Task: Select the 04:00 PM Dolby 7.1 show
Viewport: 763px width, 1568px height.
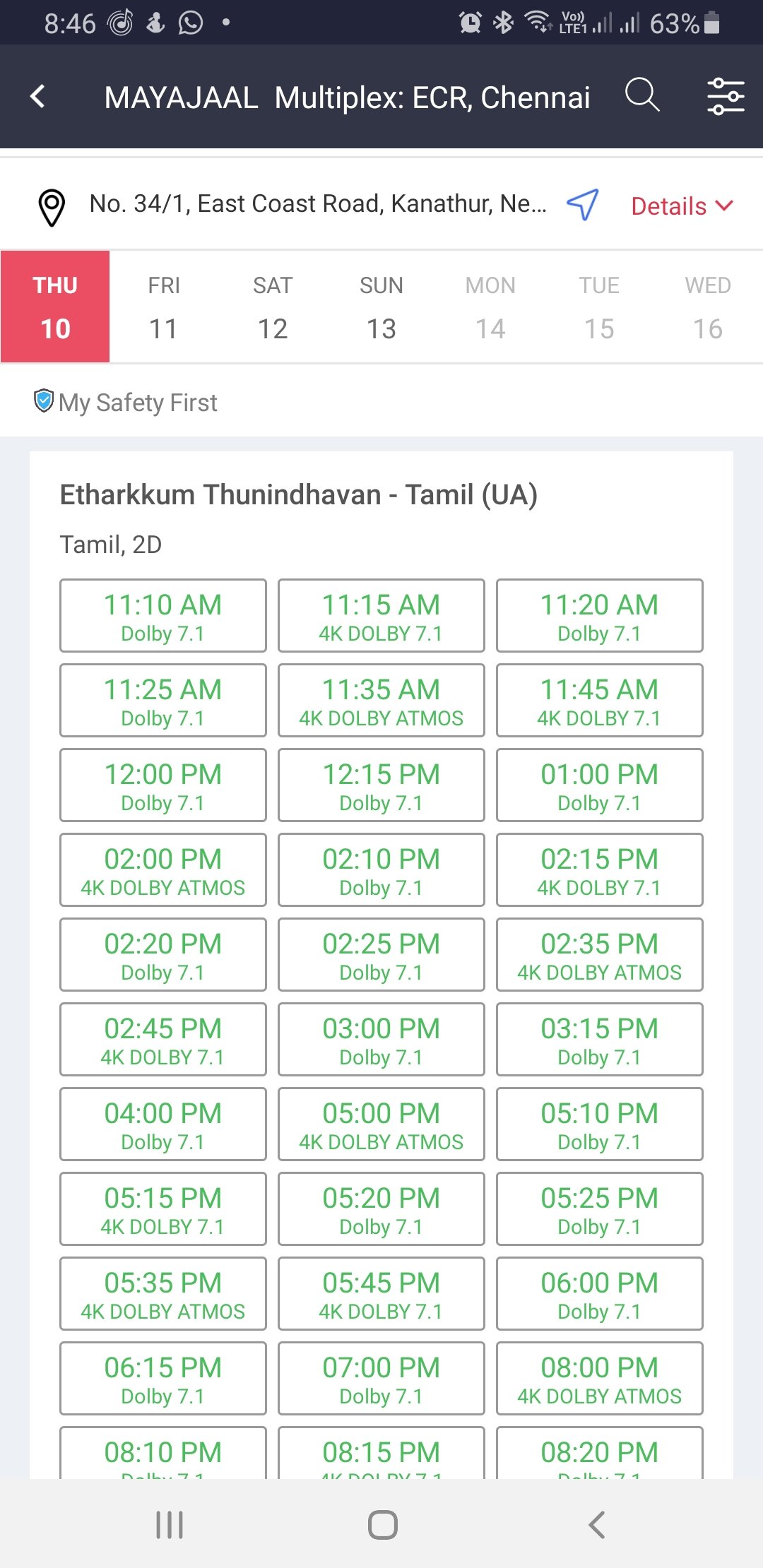Action: (x=163, y=1124)
